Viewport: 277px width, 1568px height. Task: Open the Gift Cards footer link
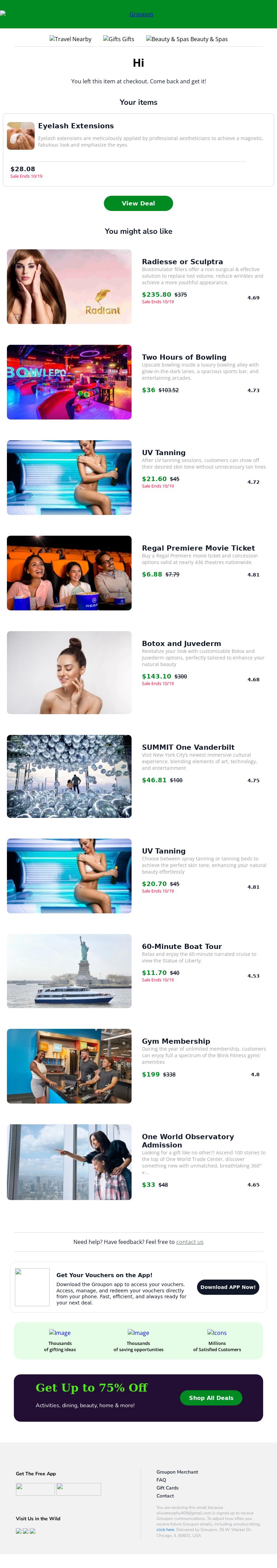pos(168,1488)
